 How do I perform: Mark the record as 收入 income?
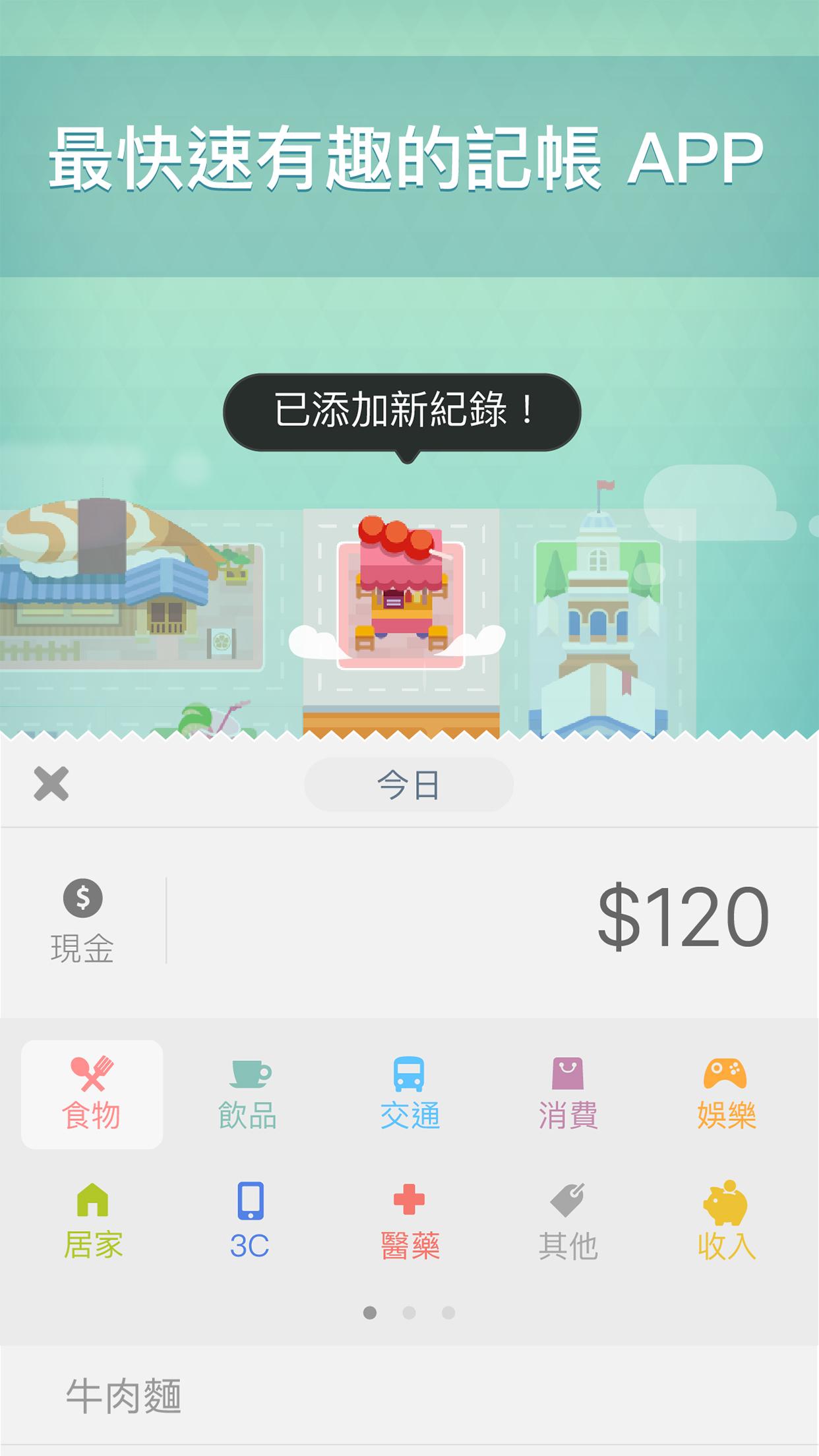coord(725,1221)
